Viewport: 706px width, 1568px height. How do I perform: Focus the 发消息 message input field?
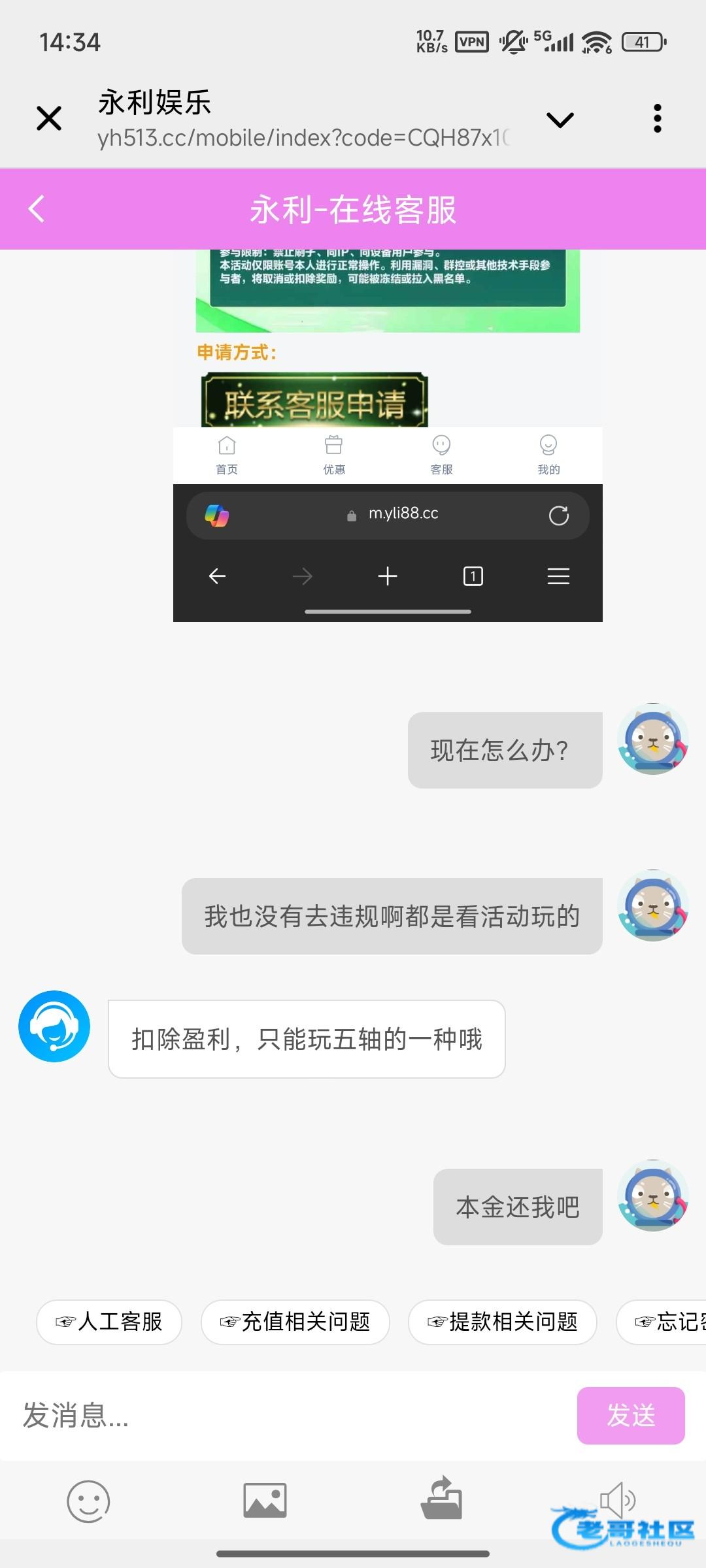click(x=288, y=1416)
